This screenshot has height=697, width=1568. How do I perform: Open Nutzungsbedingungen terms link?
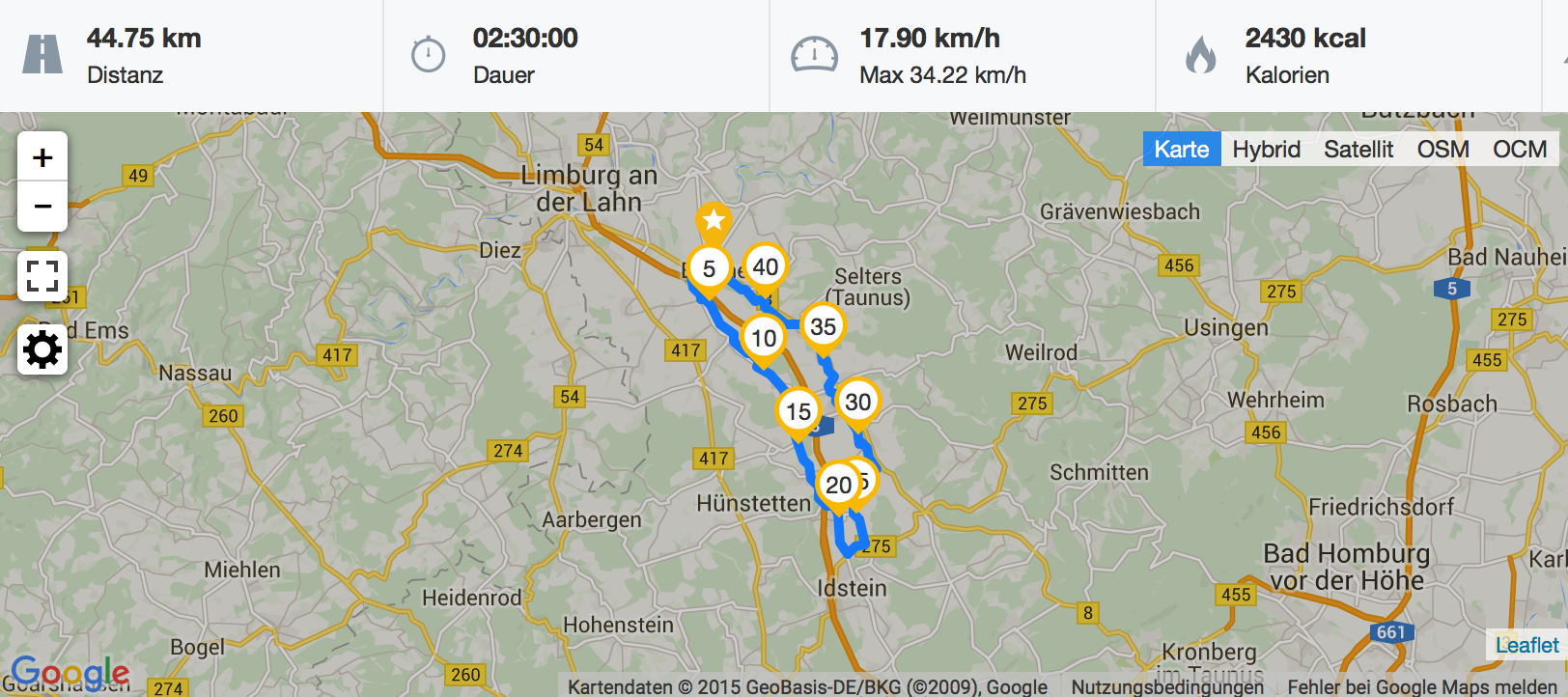(x=1166, y=686)
